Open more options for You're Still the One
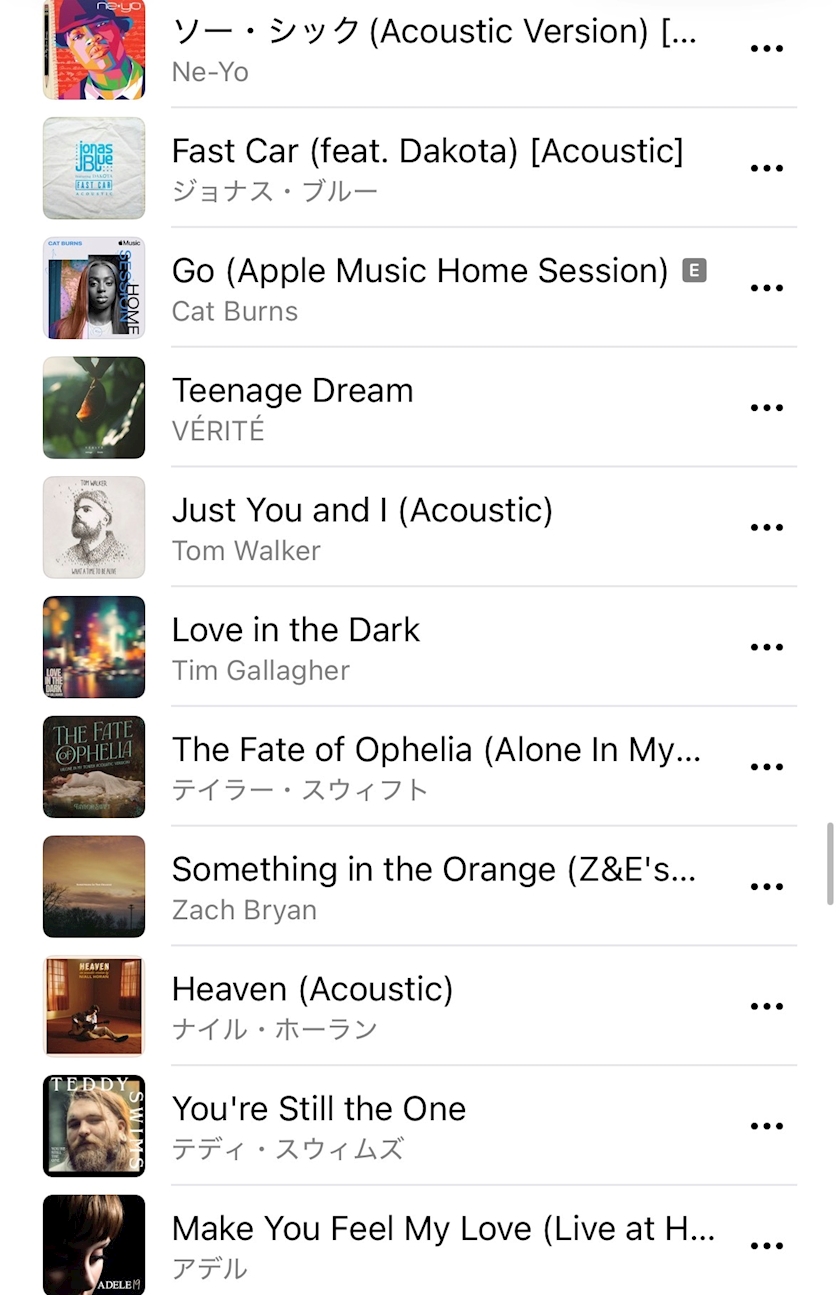 [766, 1127]
